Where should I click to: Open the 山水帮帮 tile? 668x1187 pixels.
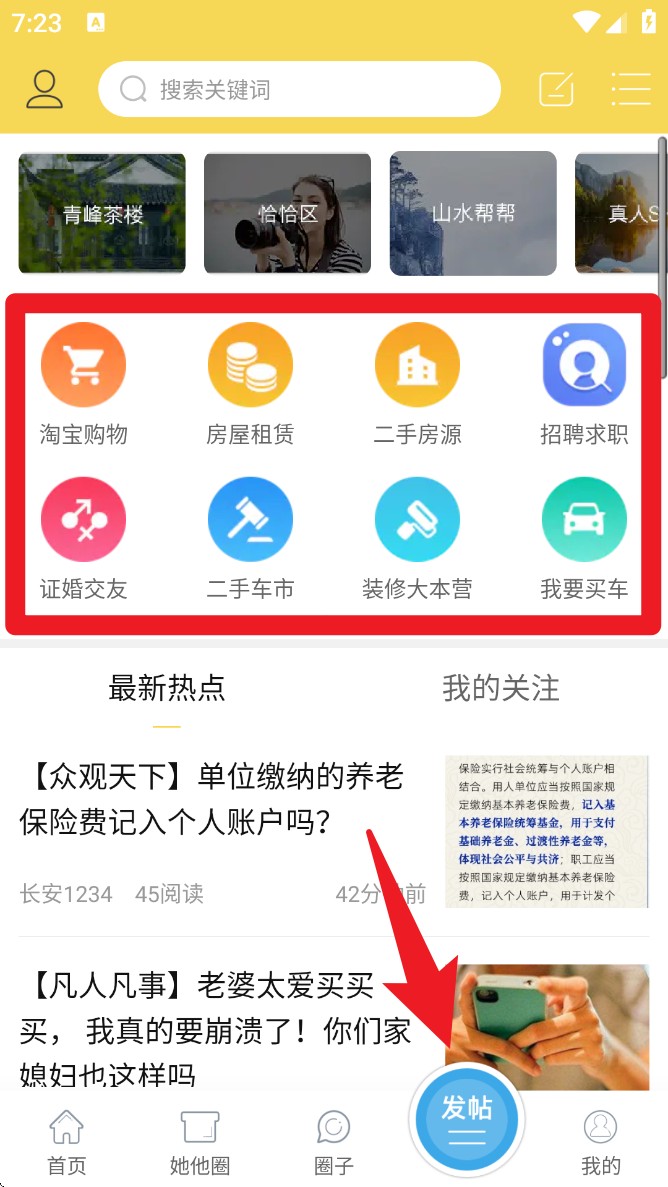click(x=472, y=213)
